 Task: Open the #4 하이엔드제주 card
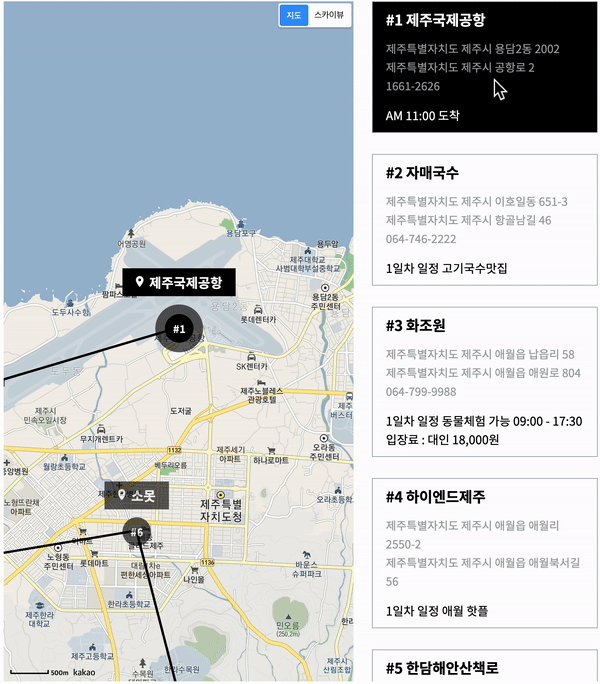tap(484, 552)
